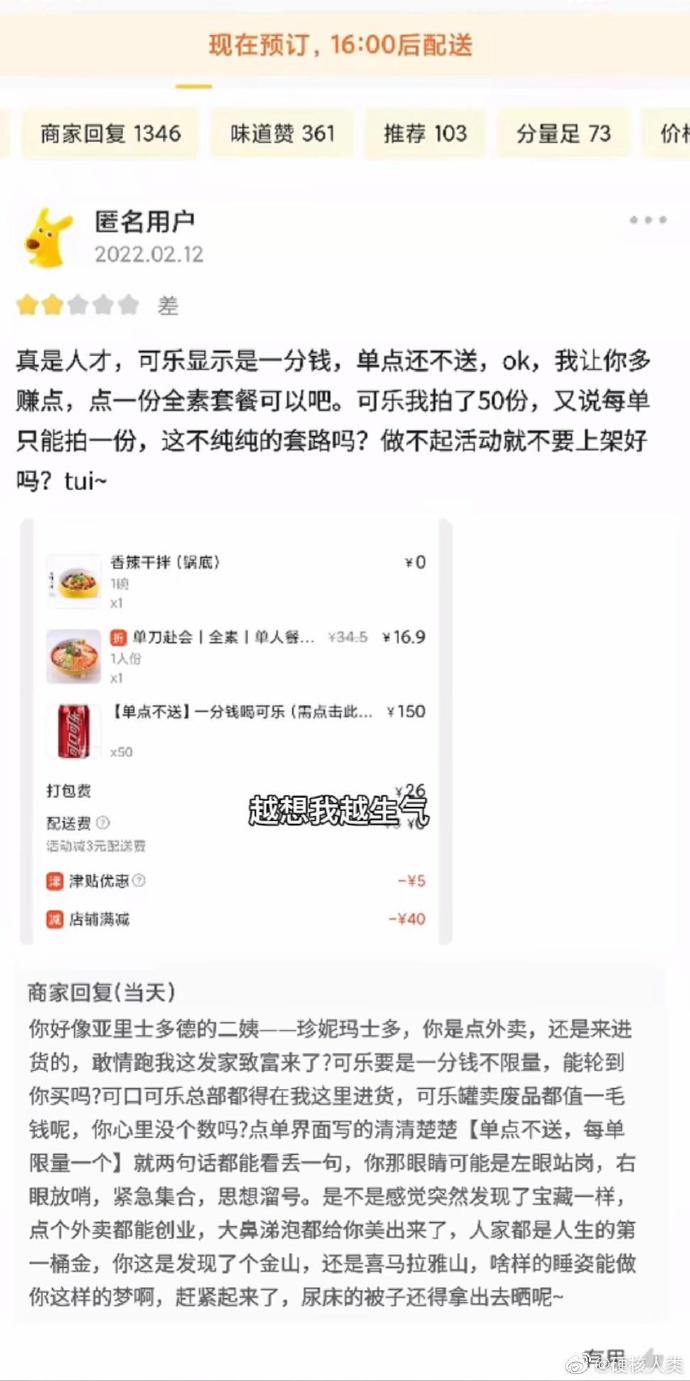This screenshot has height=1381, width=690.
Task: Filter reviews by 商家回复 1346
Action: coord(110,134)
